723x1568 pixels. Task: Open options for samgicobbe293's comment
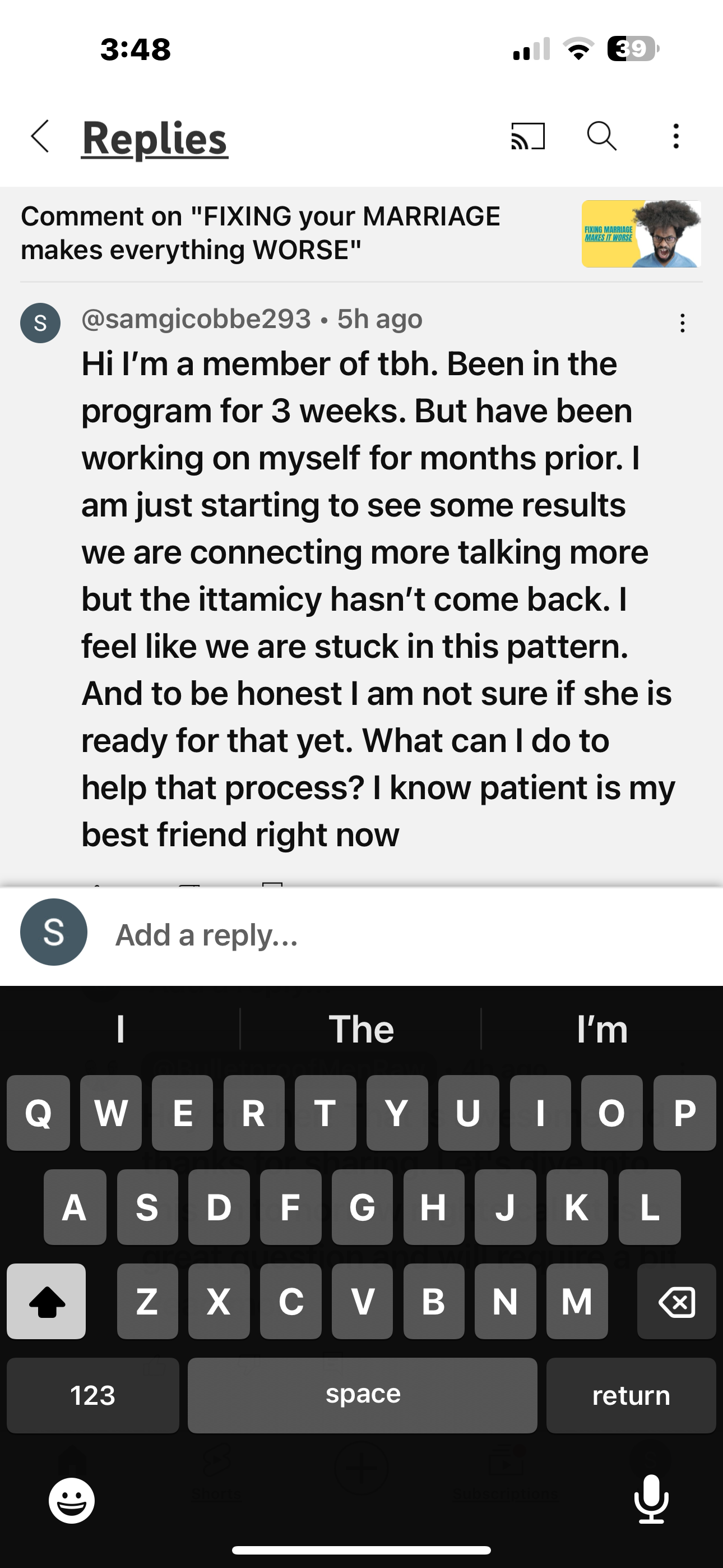(683, 323)
